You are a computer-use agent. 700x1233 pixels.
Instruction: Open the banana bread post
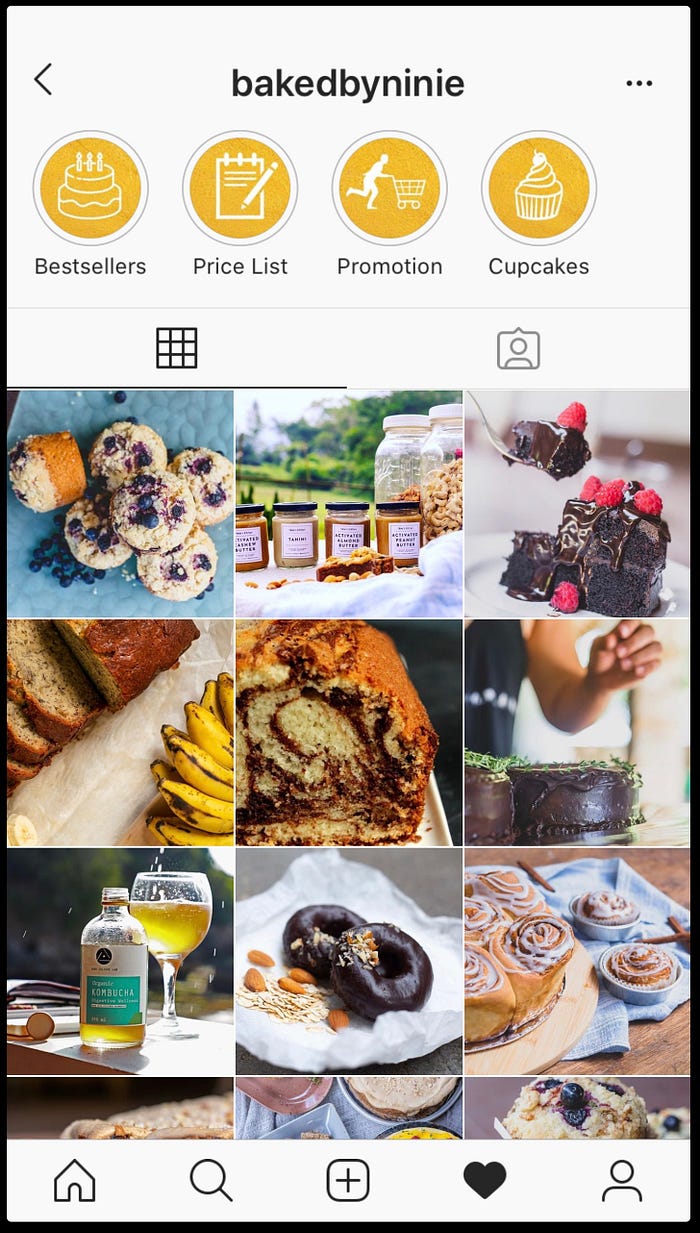(x=120, y=732)
